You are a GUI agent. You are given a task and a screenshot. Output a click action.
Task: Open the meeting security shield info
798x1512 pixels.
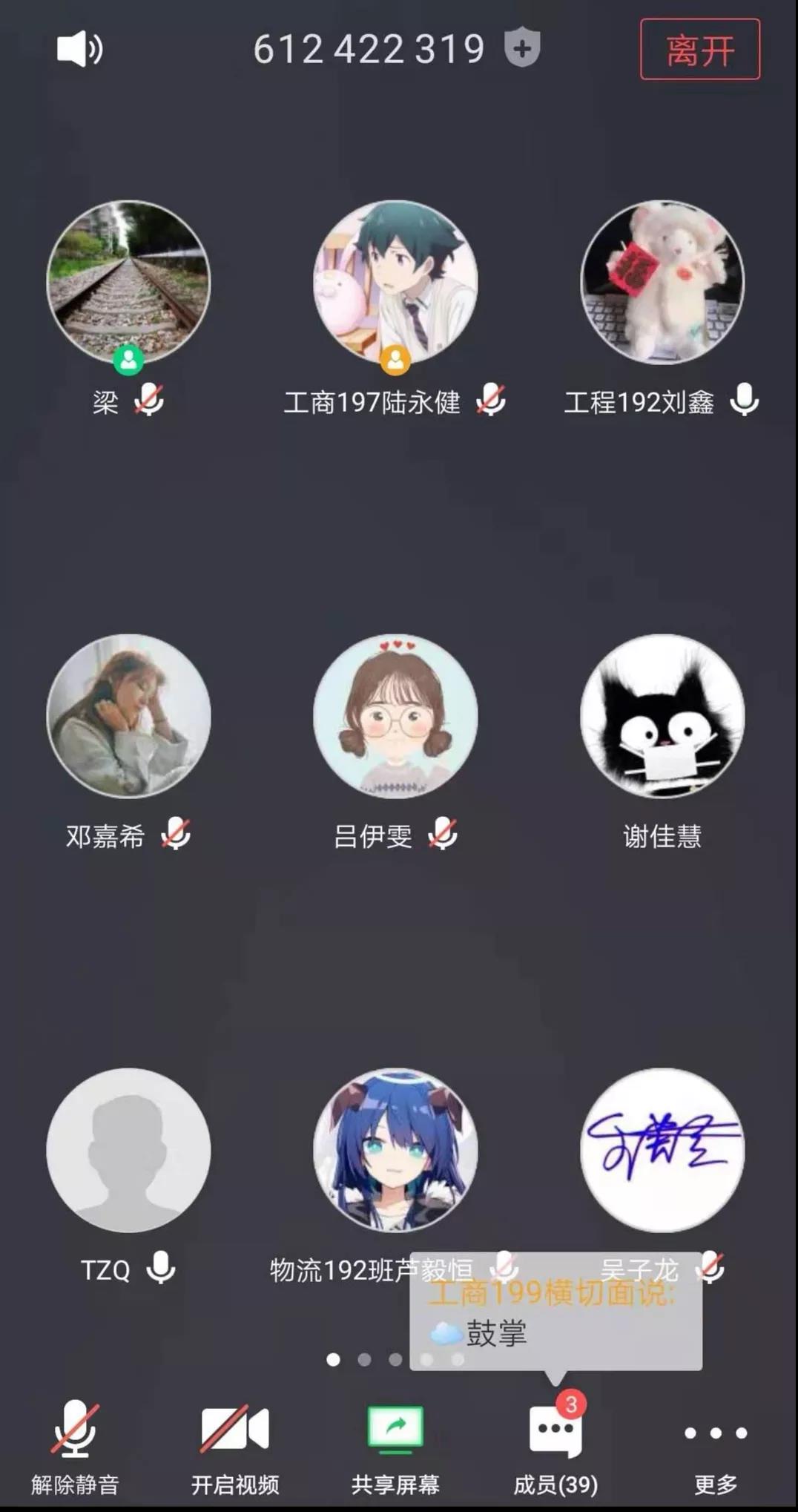point(522,47)
